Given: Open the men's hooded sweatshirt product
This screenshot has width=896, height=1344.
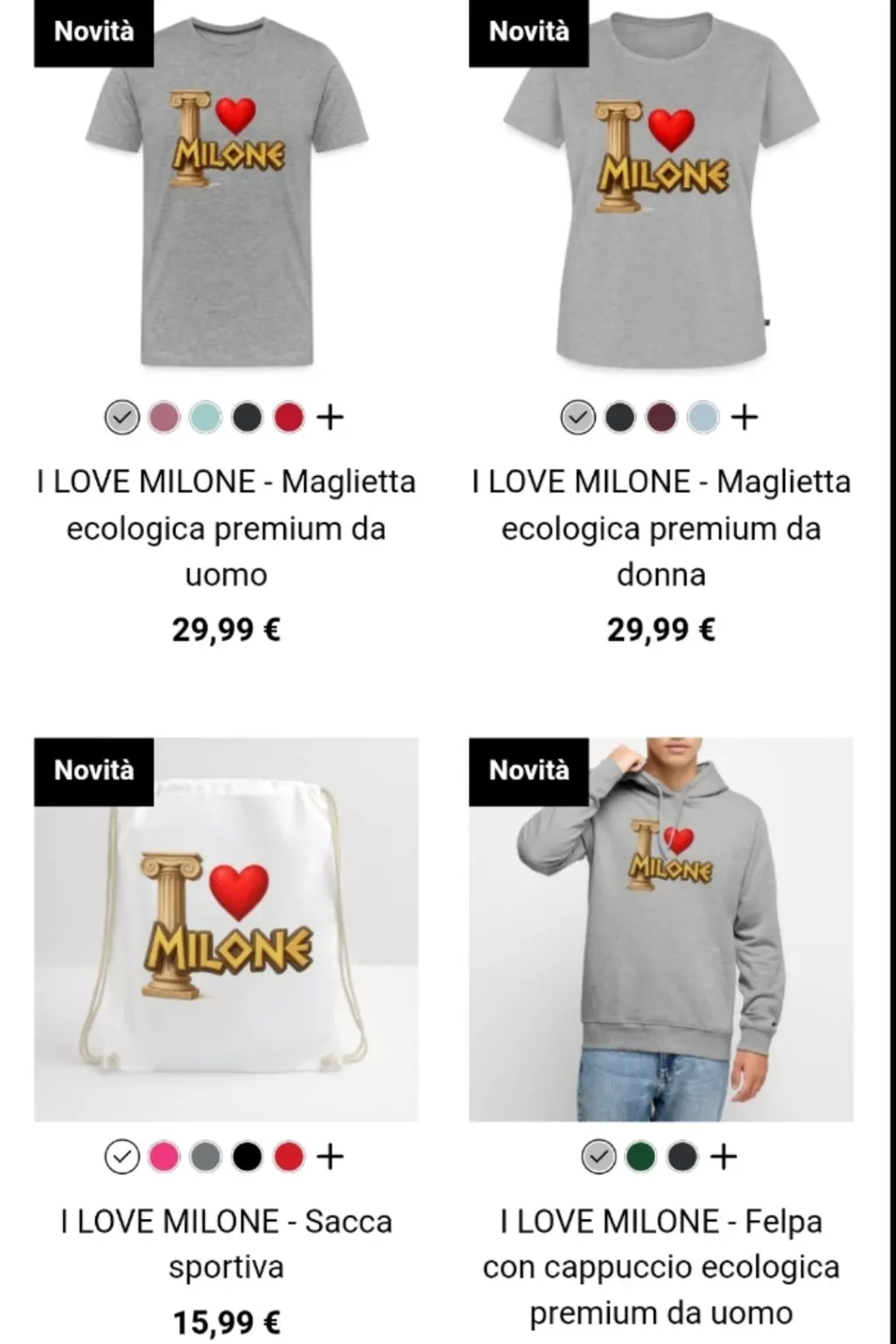Looking at the screenshot, I should (661, 929).
